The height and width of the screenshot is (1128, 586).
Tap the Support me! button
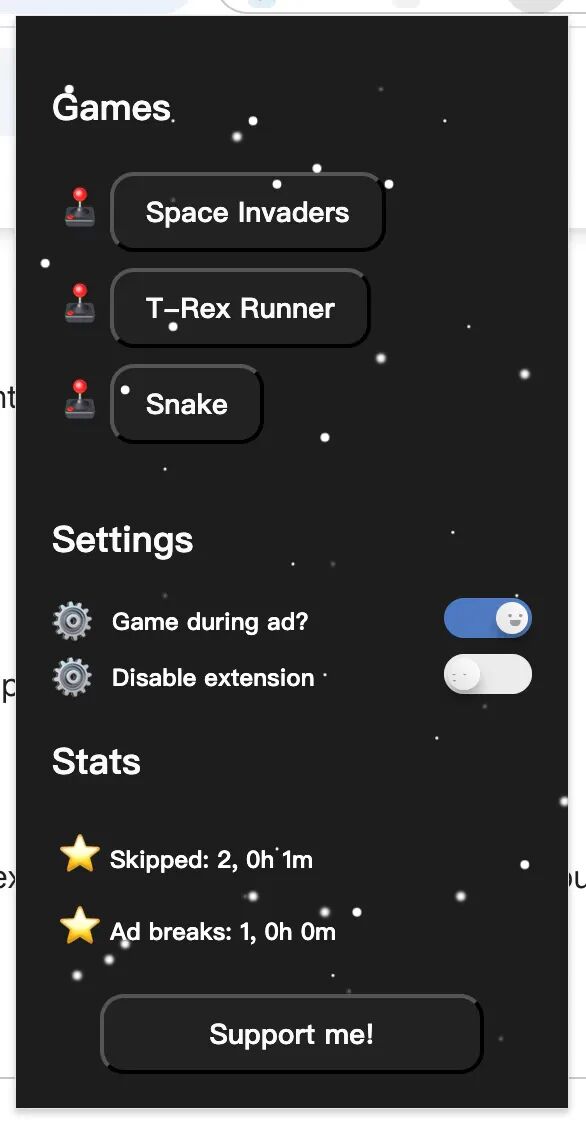point(291,1034)
